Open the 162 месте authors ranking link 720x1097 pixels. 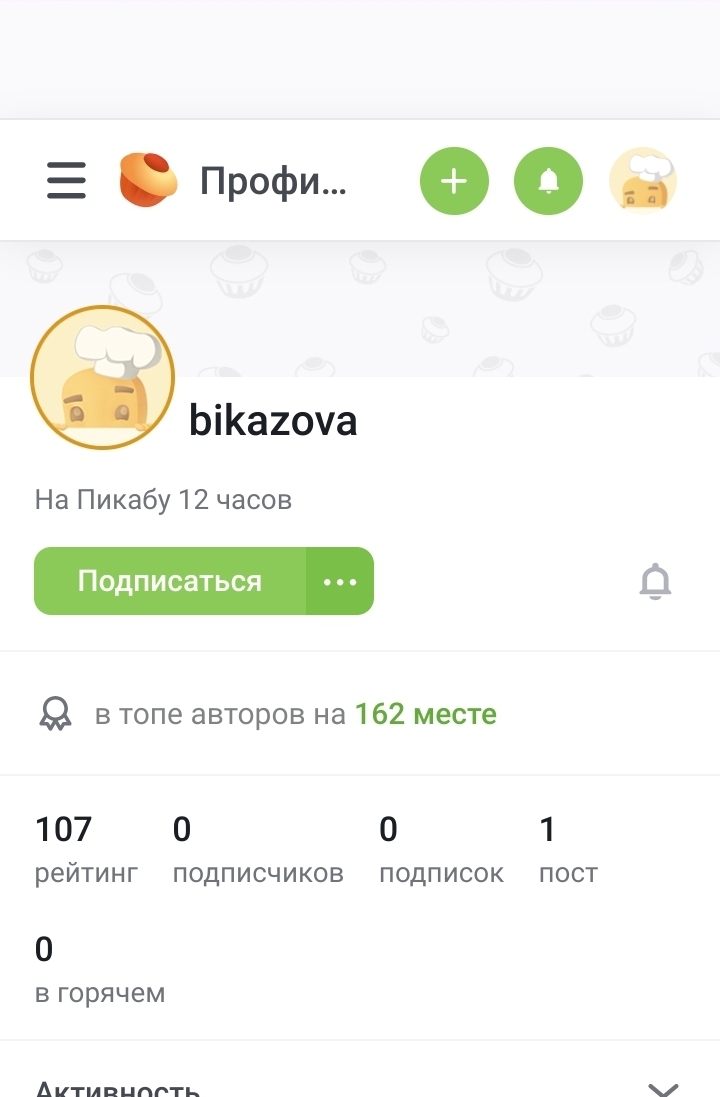coord(425,715)
